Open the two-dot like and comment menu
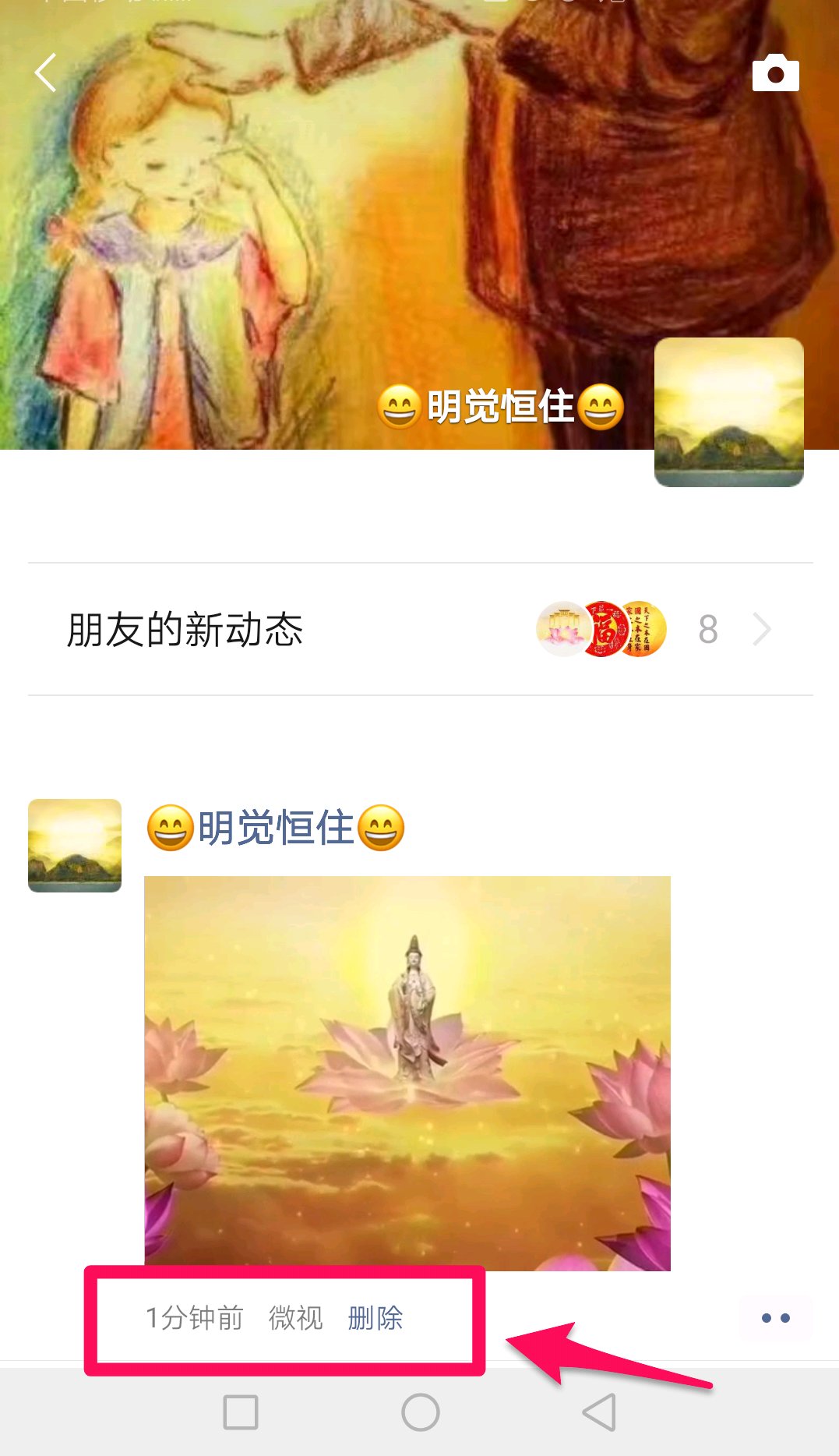Image resolution: width=839 pixels, height=1456 pixels. point(775,1318)
